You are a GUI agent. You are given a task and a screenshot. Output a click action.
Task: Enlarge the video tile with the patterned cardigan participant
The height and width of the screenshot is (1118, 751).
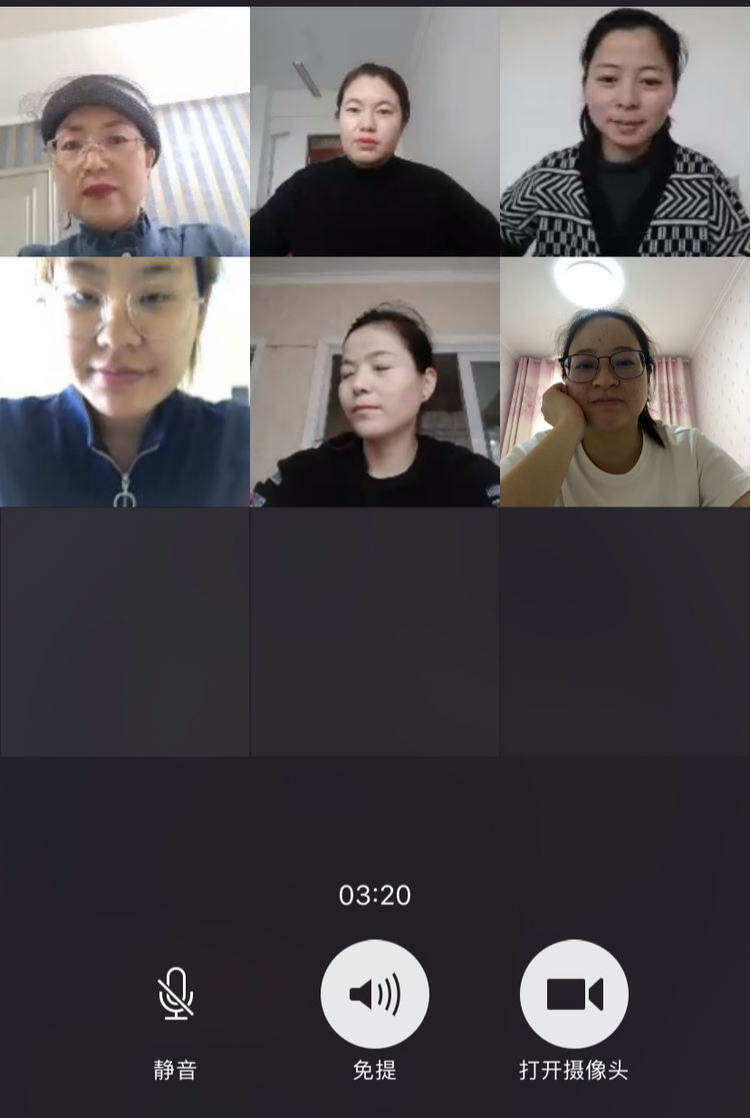[x=625, y=132]
